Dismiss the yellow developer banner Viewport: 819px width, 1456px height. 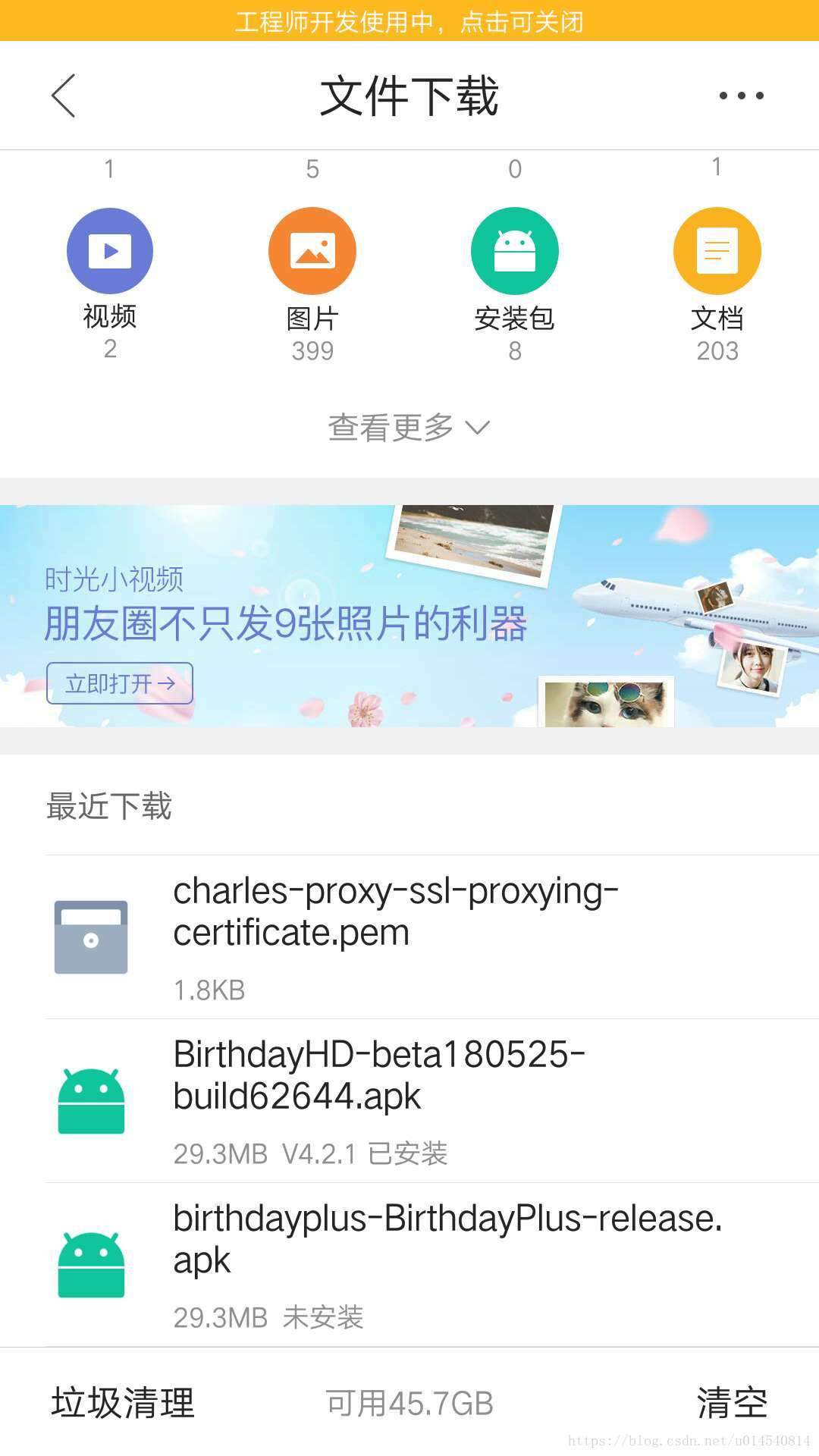pos(409,21)
